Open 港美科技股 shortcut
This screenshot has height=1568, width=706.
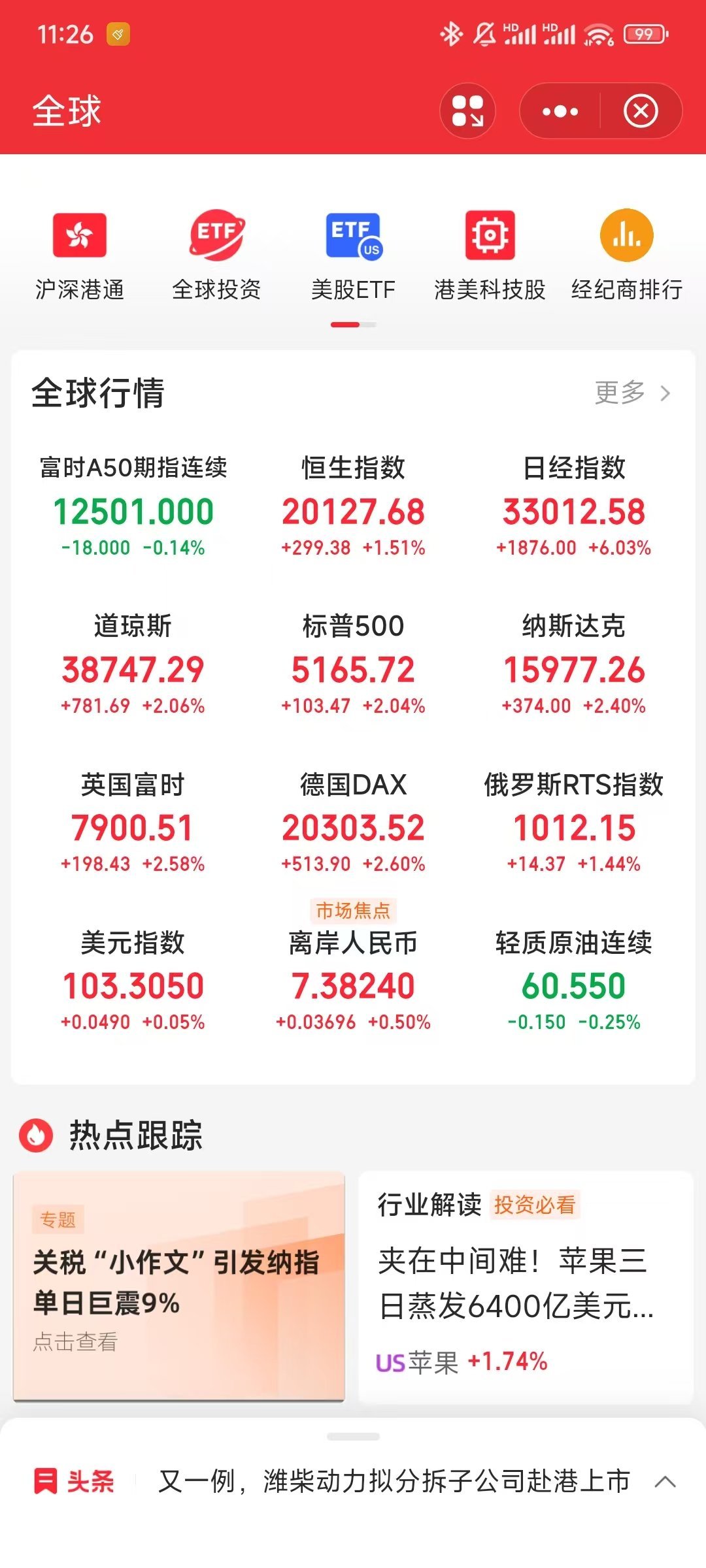(490, 255)
